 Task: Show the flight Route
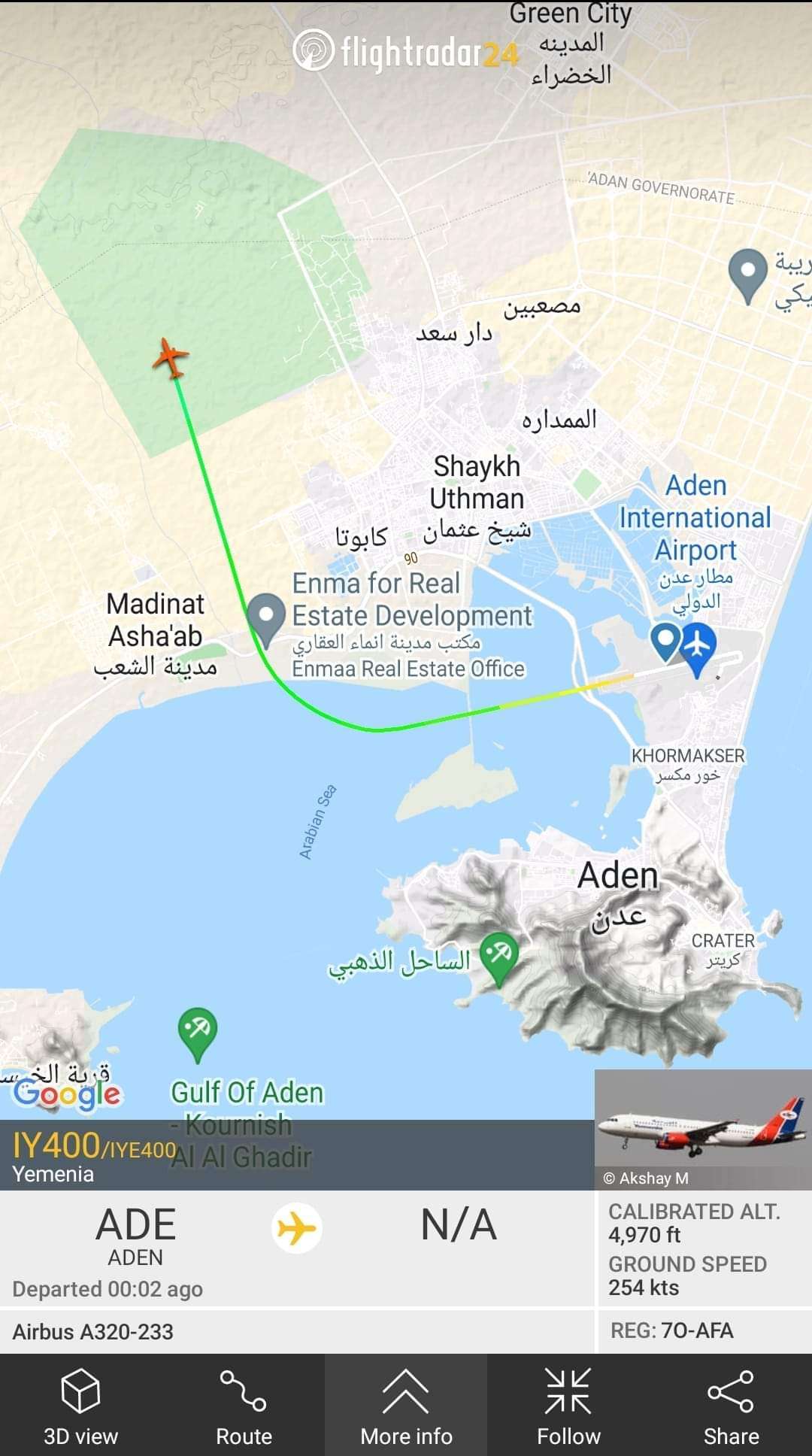coord(243,1405)
